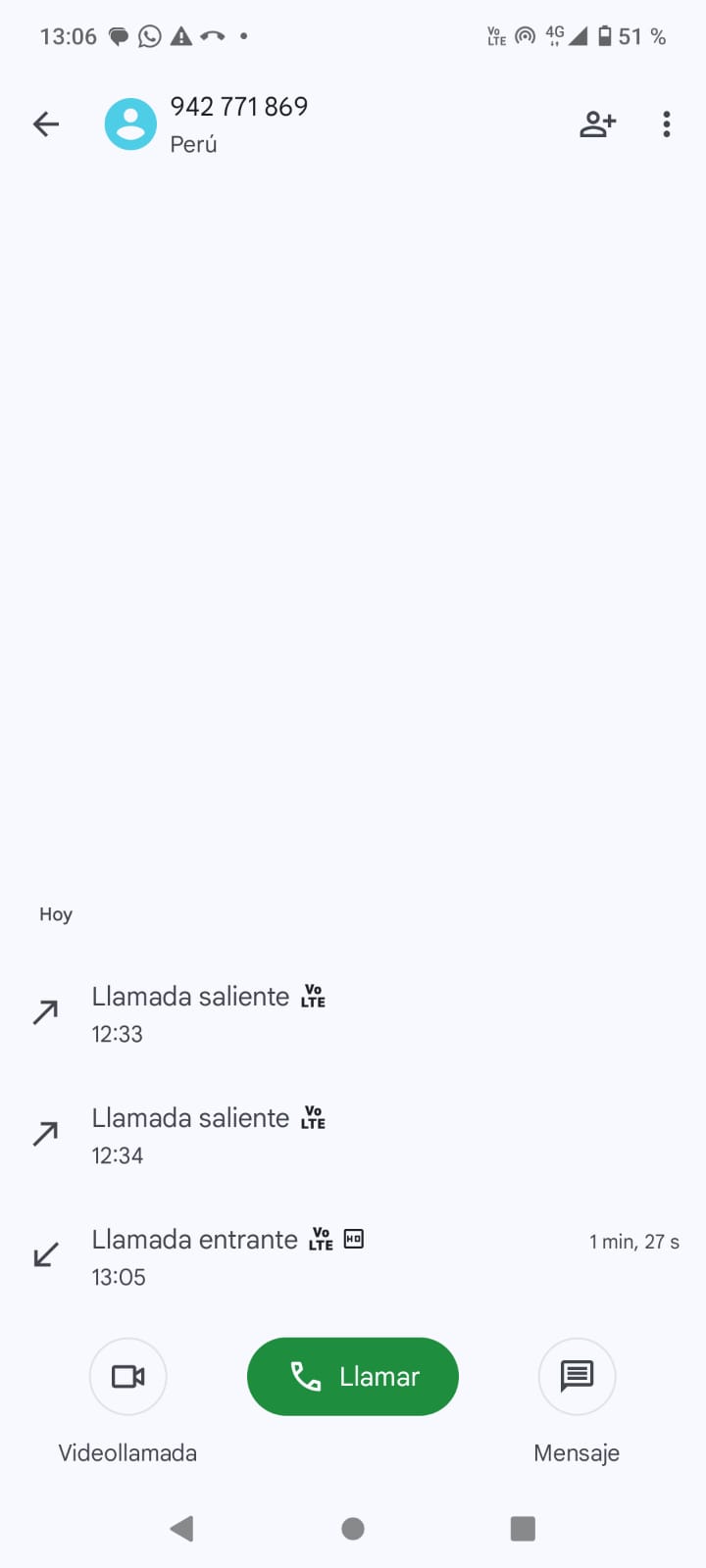Viewport: 706px width, 1568px height.
Task: Open the recent apps view
Action: [523, 1529]
